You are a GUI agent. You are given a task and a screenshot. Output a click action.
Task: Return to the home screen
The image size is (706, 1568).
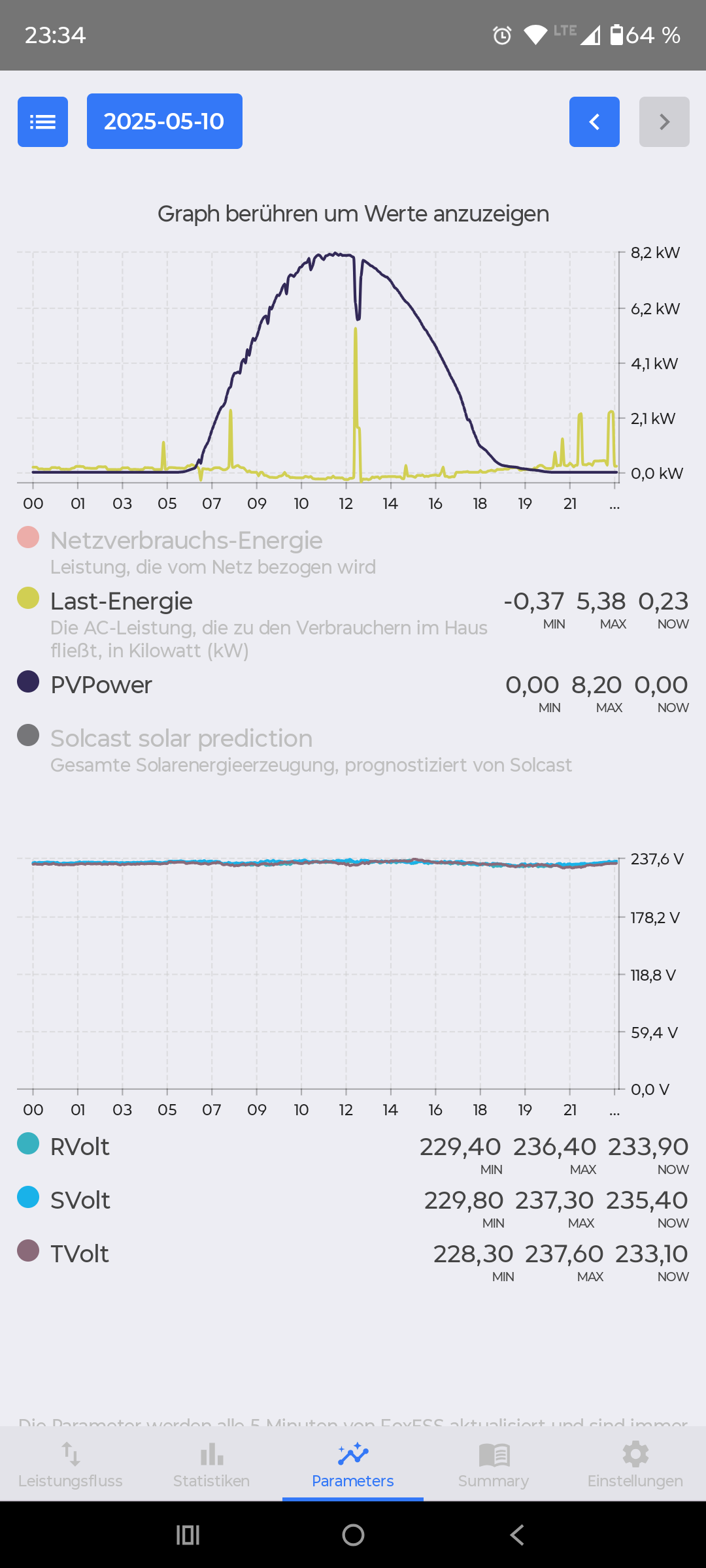[353, 1535]
